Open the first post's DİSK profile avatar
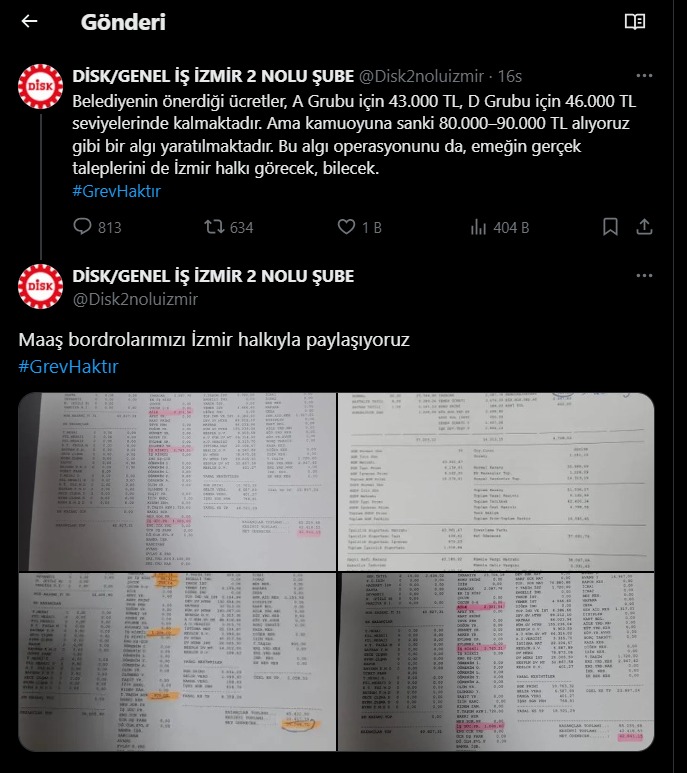The width and height of the screenshot is (687, 773). coord(40,90)
